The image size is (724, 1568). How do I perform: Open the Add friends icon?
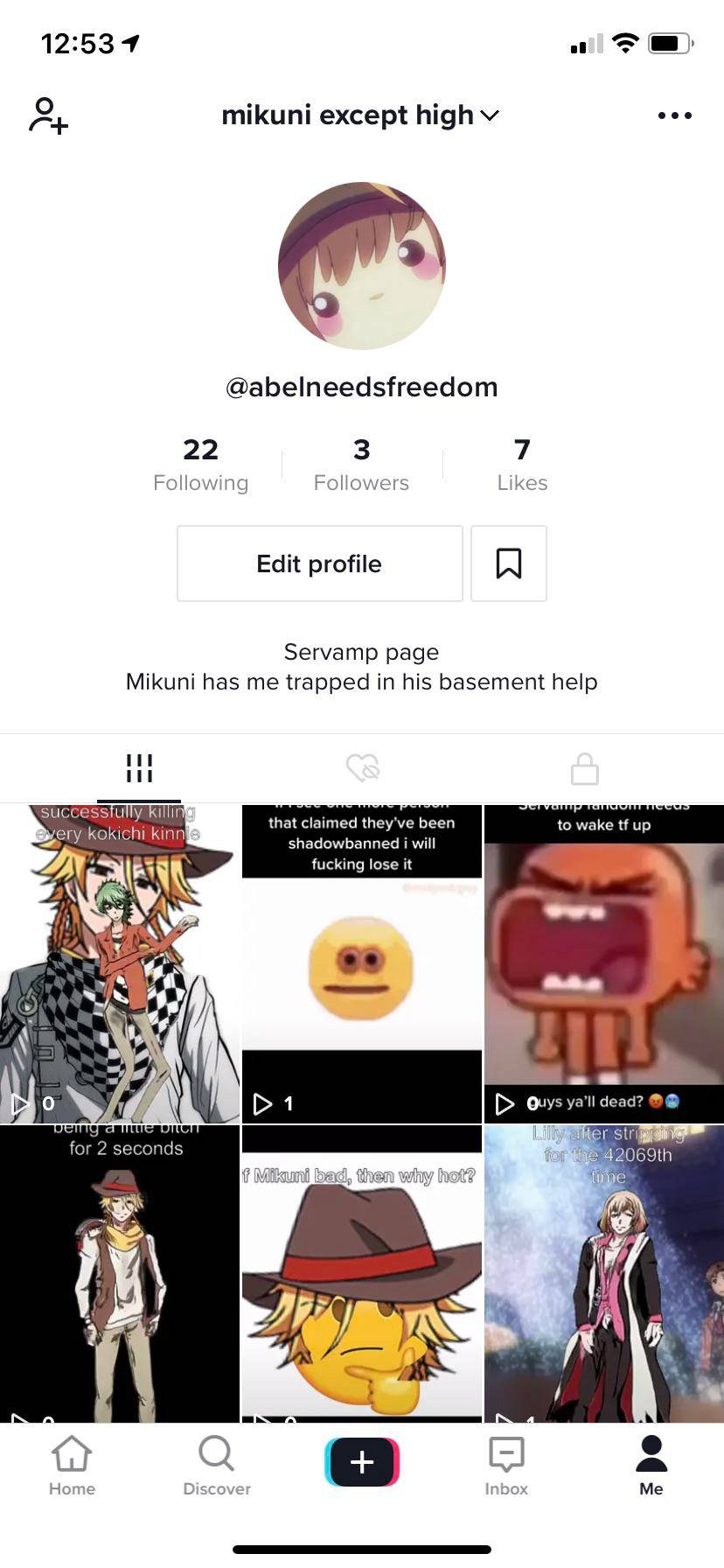click(x=47, y=115)
